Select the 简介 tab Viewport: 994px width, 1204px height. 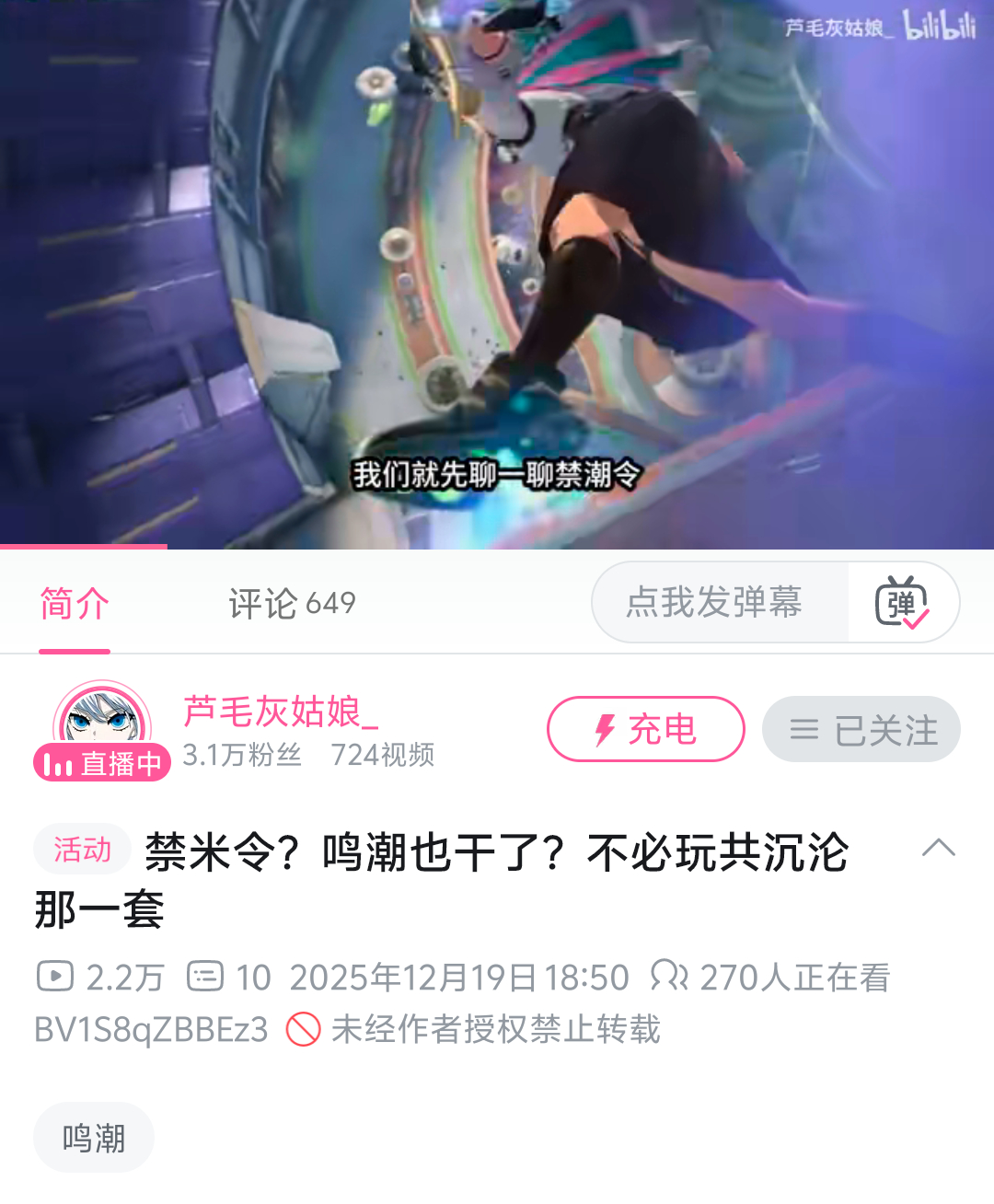point(75,604)
